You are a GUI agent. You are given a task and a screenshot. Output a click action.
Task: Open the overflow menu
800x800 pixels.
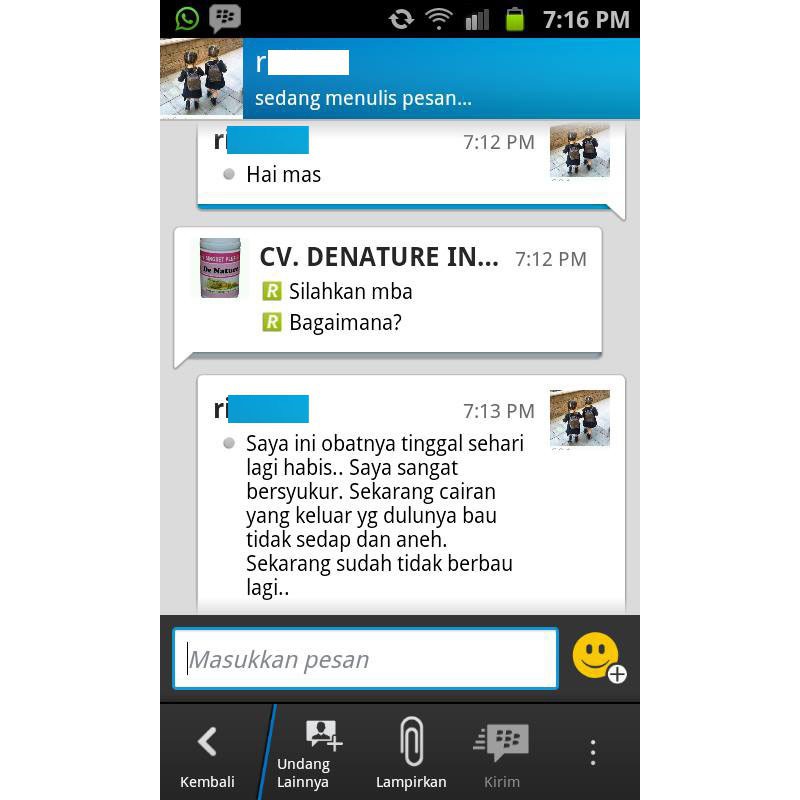point(593,752)
